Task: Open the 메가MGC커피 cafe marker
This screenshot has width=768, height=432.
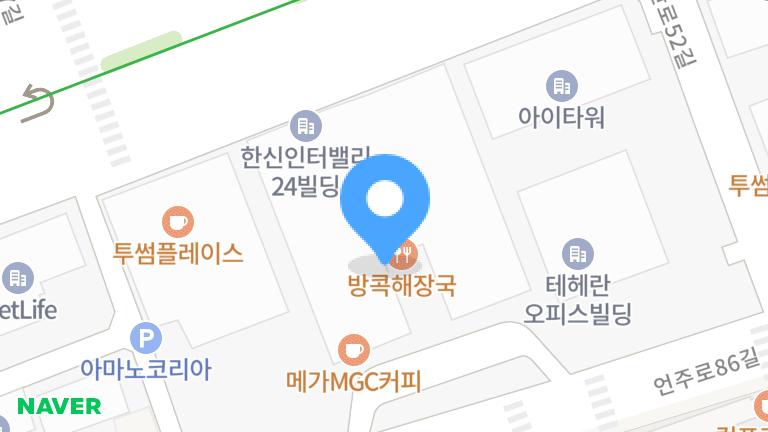Action: [353, 350]
